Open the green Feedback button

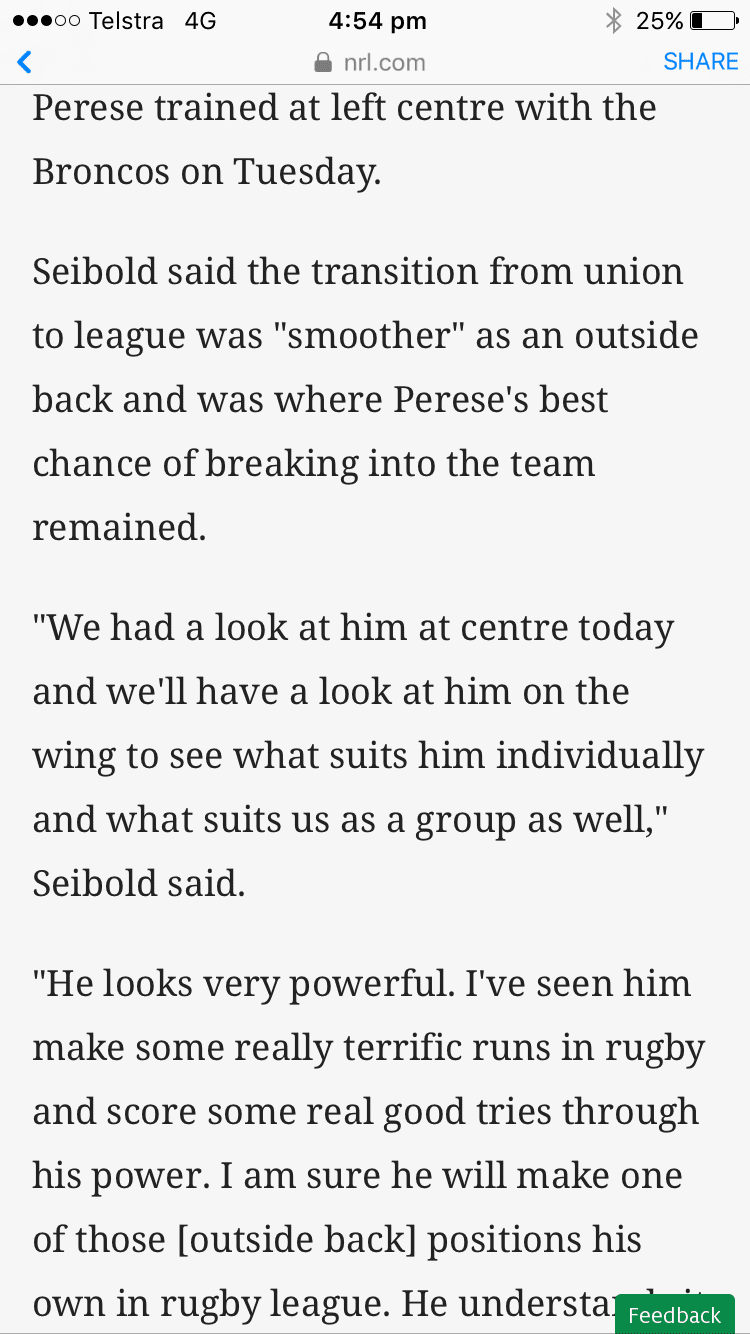click(x=674, y=1315)
